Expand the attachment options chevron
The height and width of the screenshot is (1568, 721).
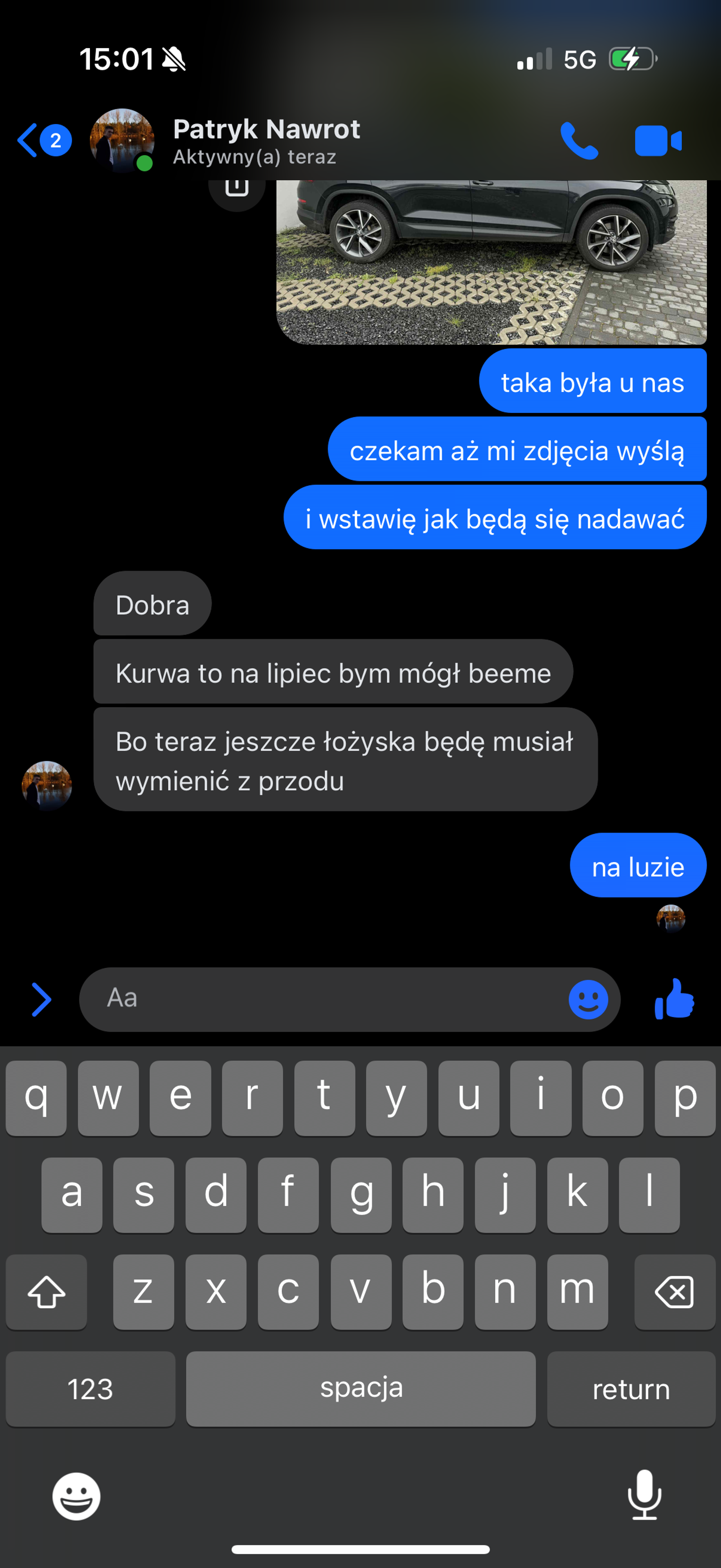pos(41,999)
